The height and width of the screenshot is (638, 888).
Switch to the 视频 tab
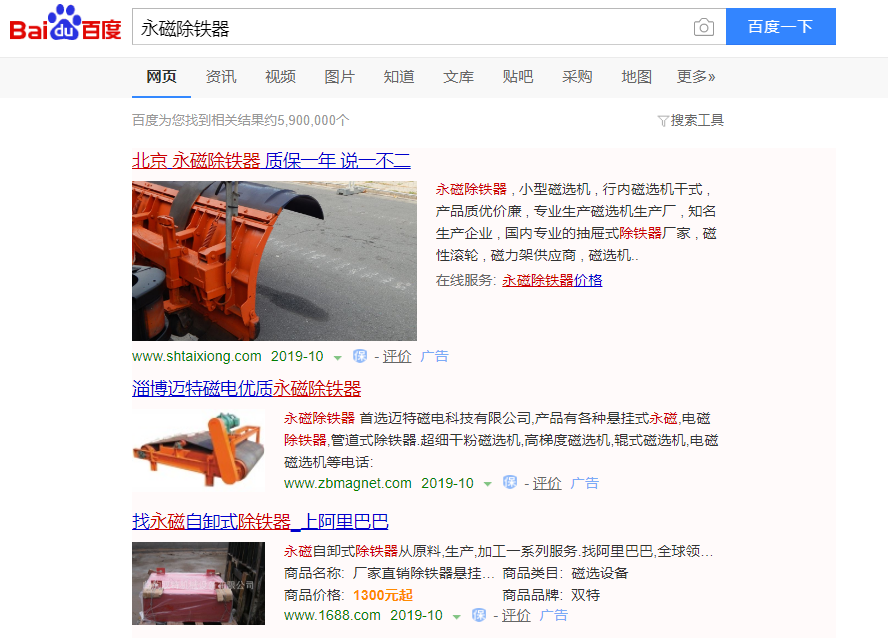280,77
